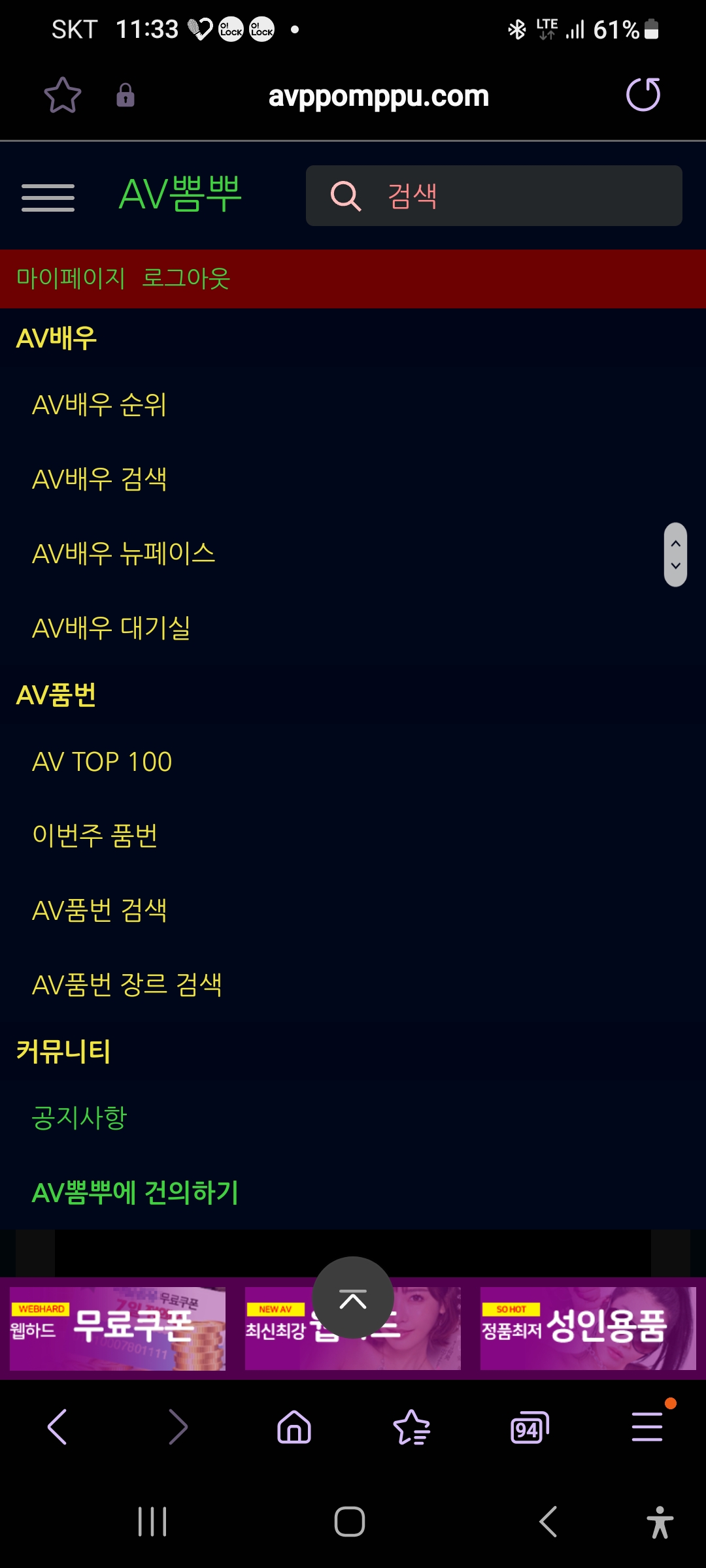Go to AV배우 대기실

click(111, 629)
